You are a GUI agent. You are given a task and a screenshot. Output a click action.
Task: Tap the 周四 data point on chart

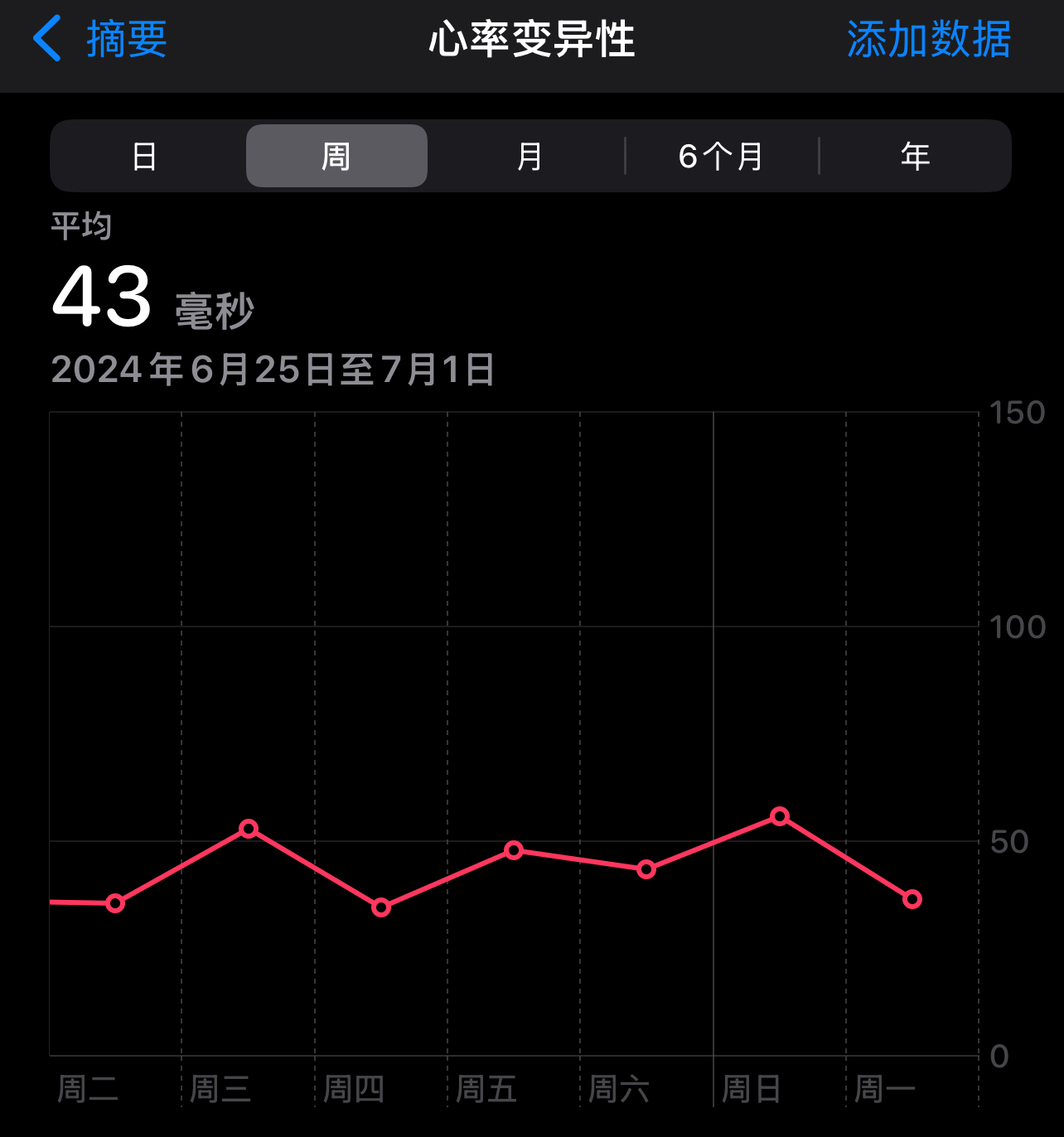[381, 907]
